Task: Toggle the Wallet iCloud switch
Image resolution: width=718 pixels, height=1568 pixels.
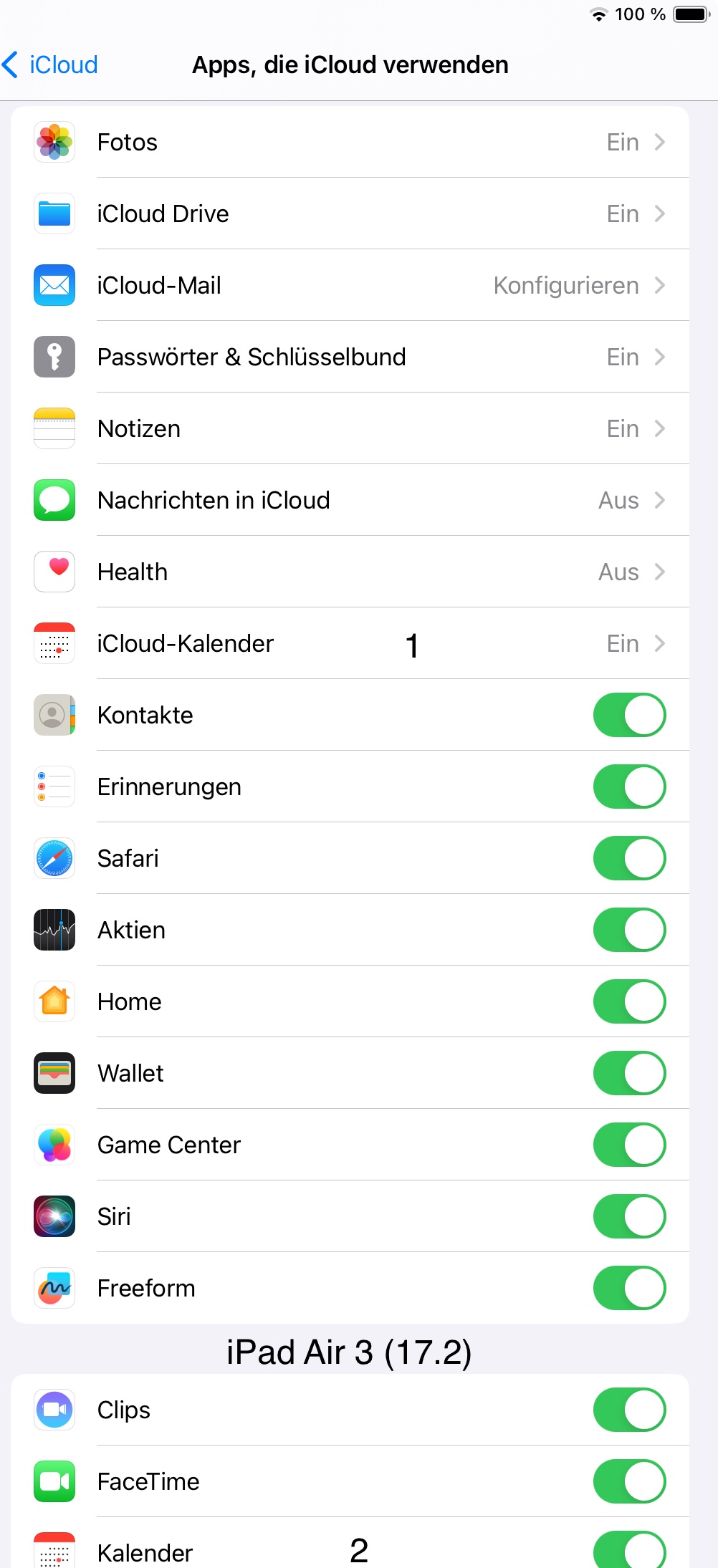Action: pos(629,1073)
